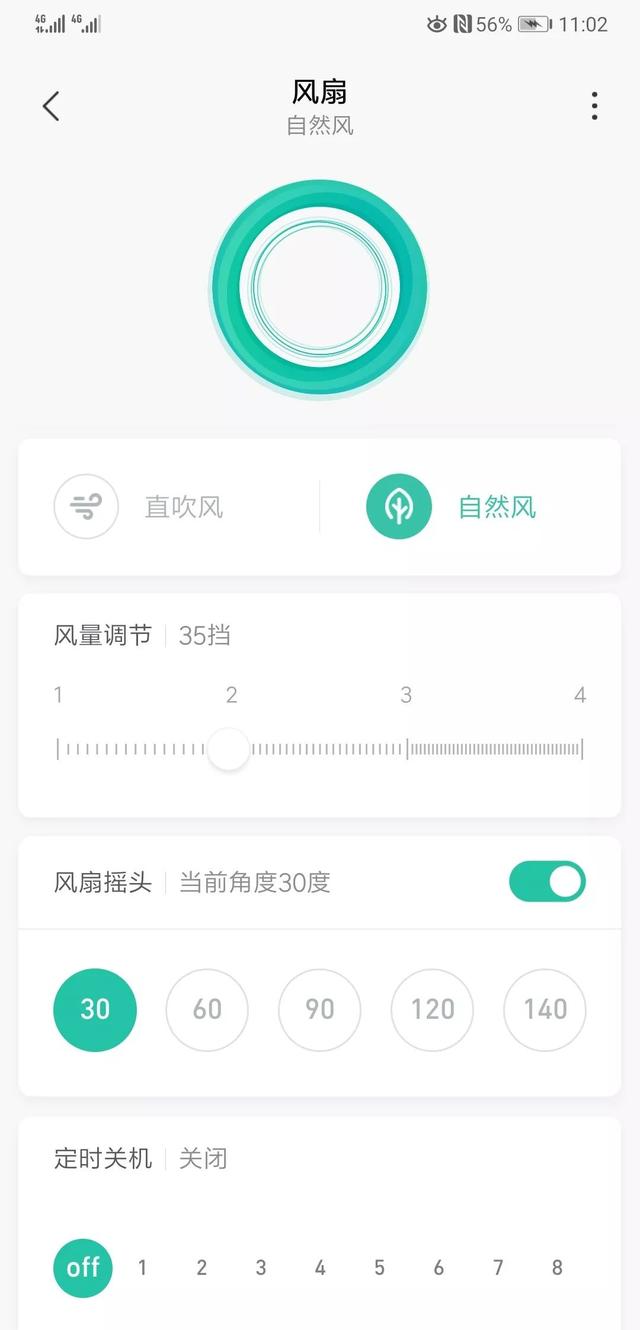Pick the 120 degree oscillation angle
The height and width of the screenshot is (1330, 640).
click(432, 1009)
